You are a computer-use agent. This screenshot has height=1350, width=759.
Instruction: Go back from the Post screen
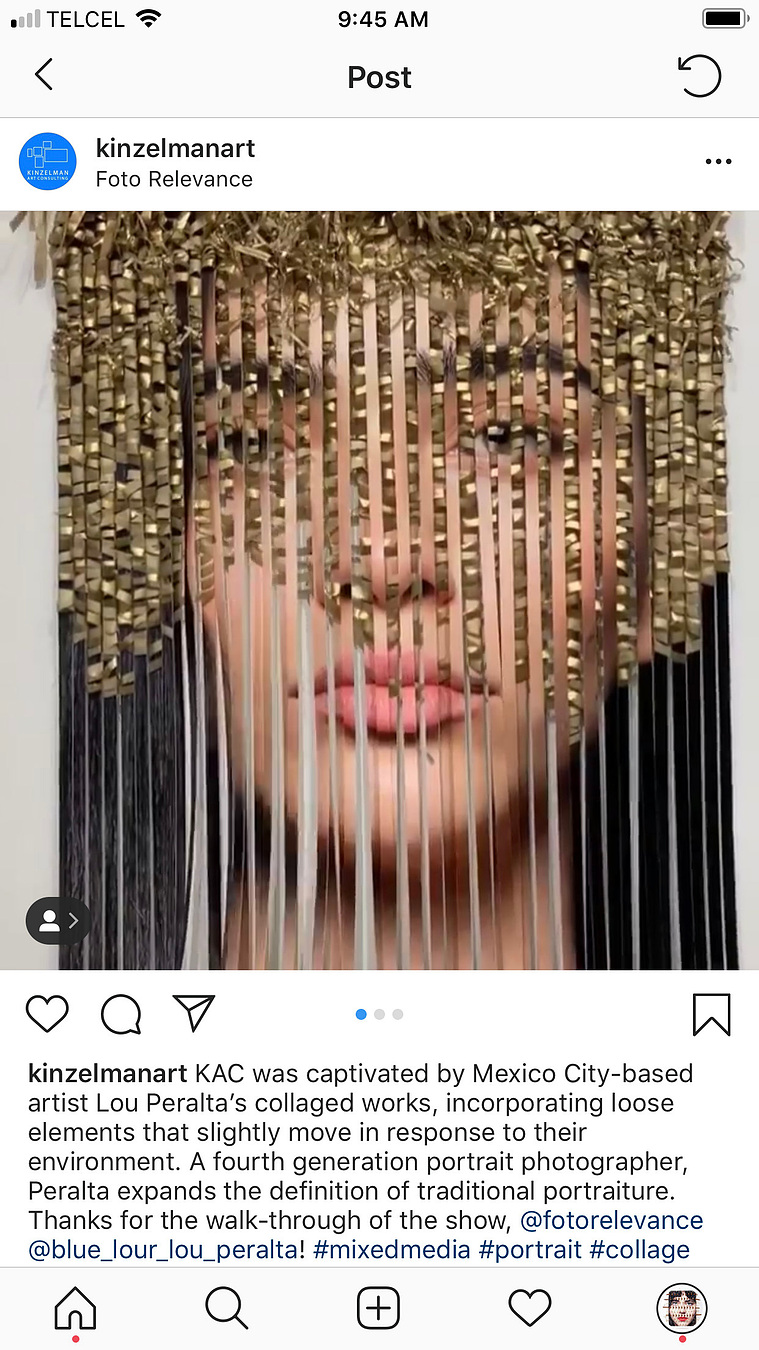pos(43,76)
